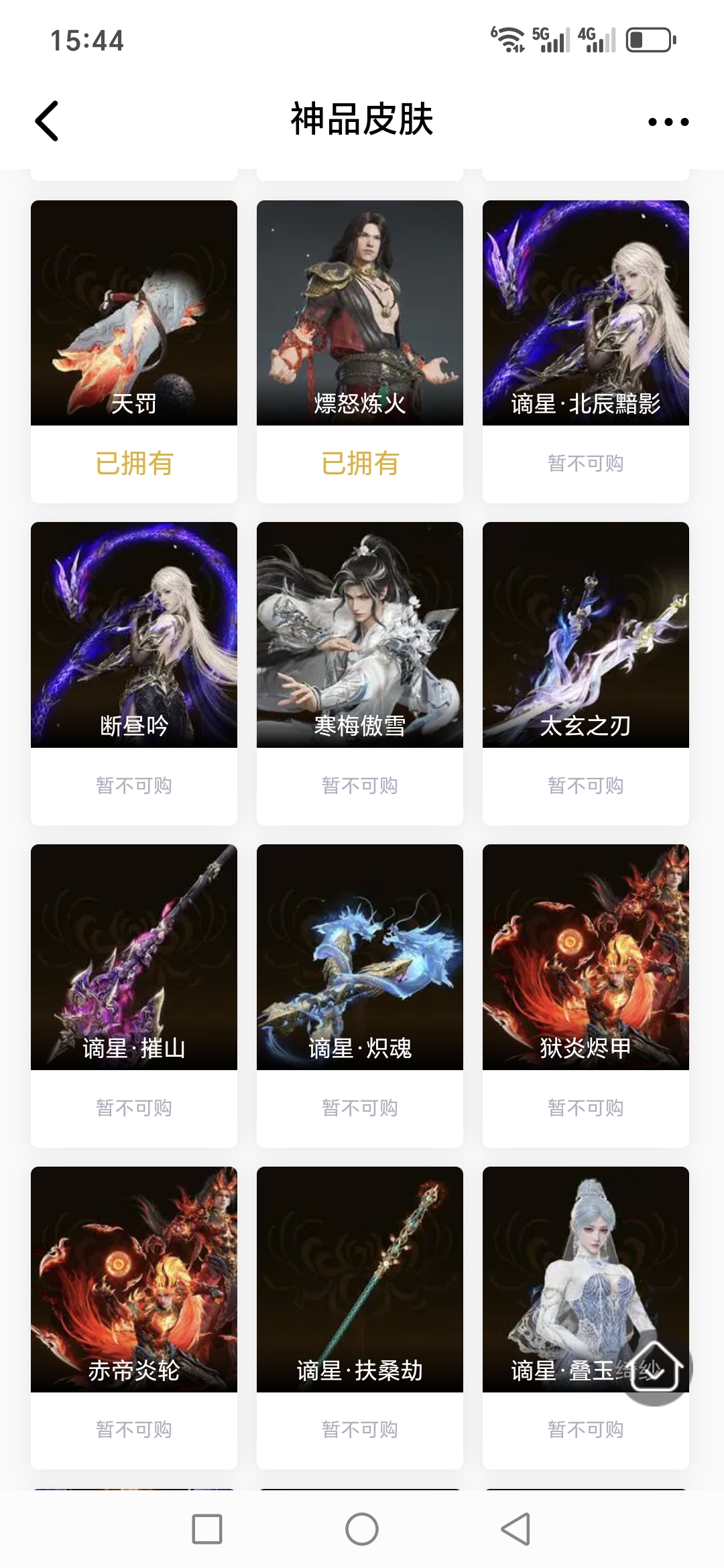This screenshot has width=724, height=1568.
Task: View 寒梅傲雪 skin details
Action: [359, 635]
